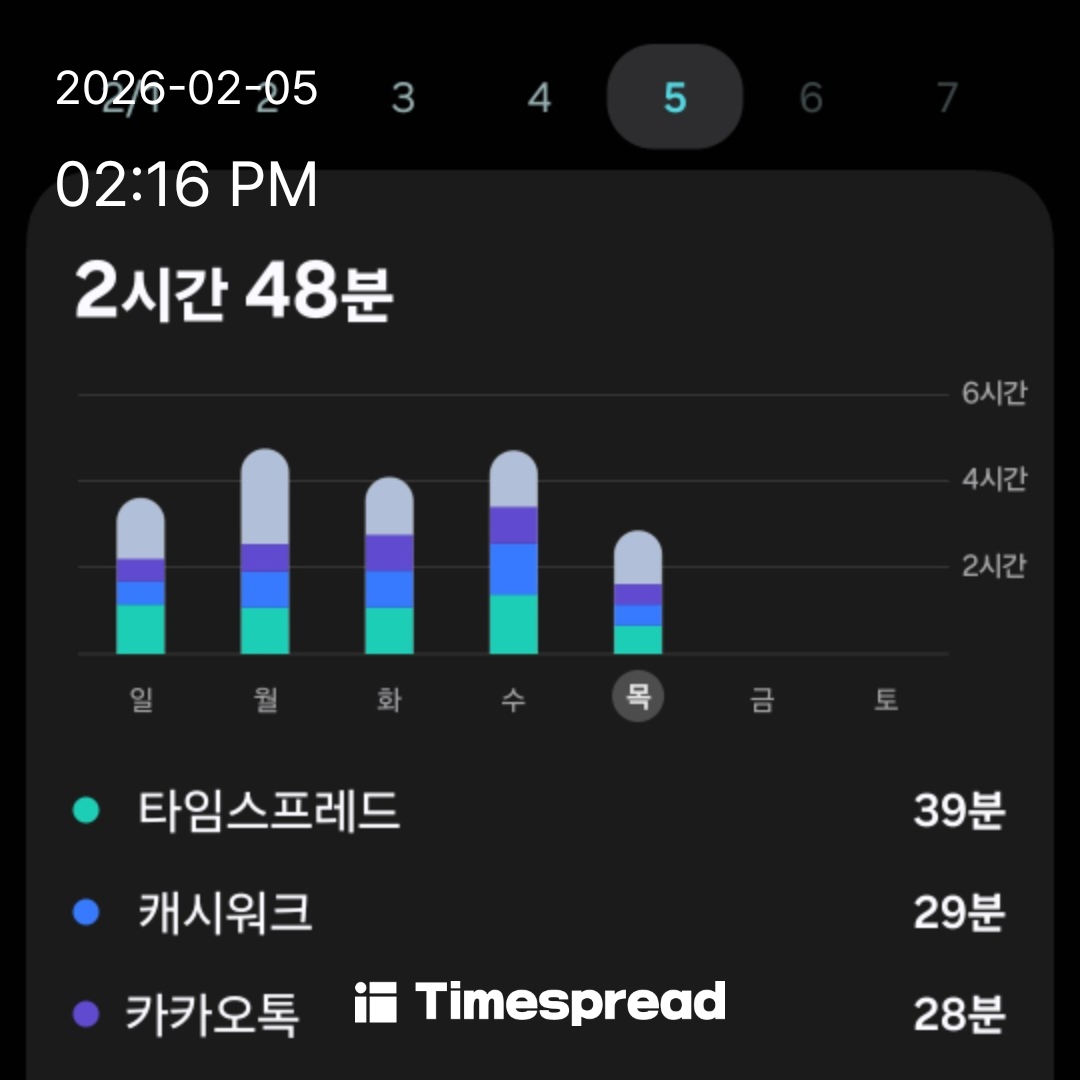Viewport: 1080px width, 1080px height.
Task: Show the 화 (Tuesday) usage bar
Action: 389,566
